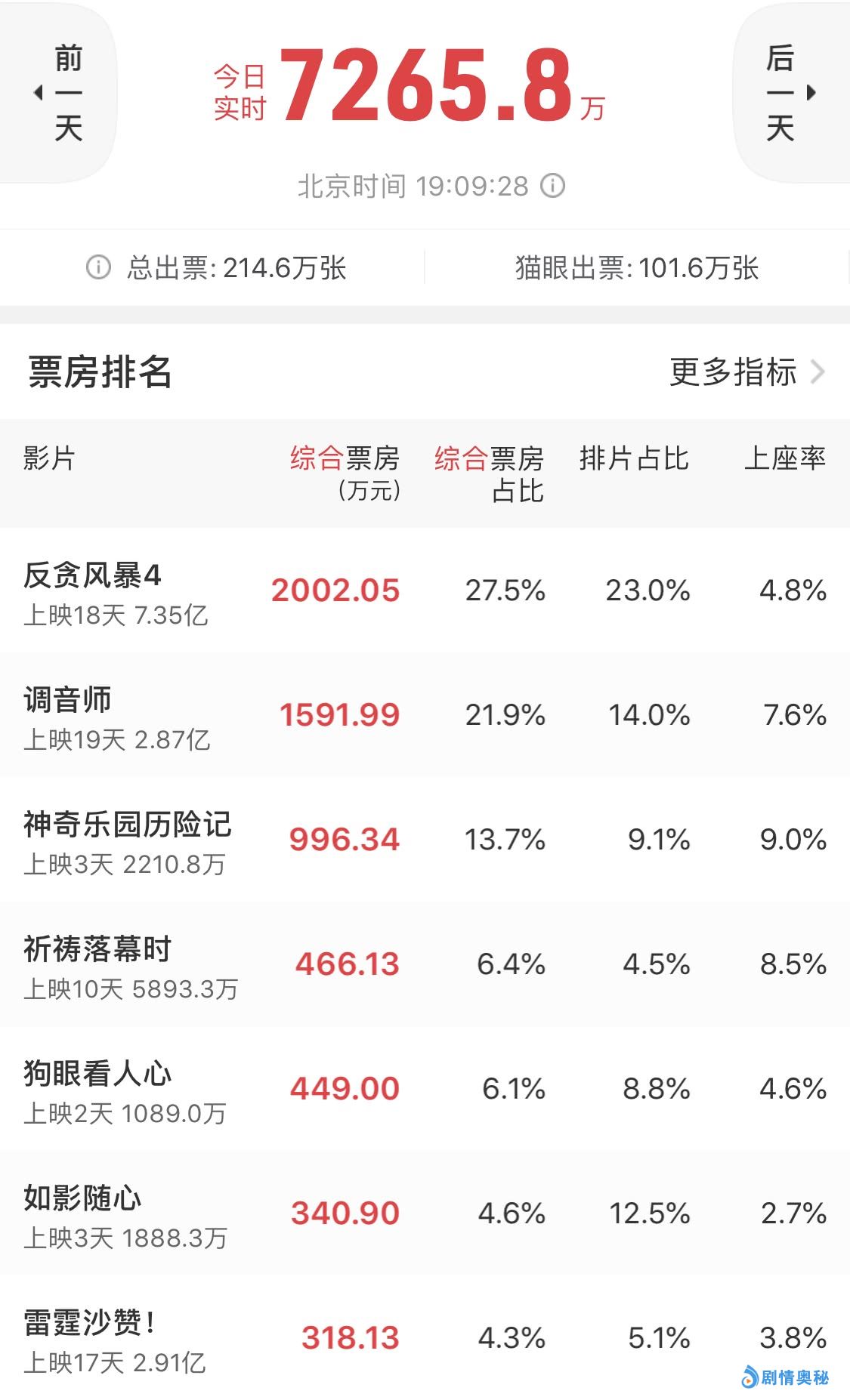Screen dimensions: 850x1400
Task: Open the 雷霆沙赞! movie row
Action: [x=425, y=1339]
